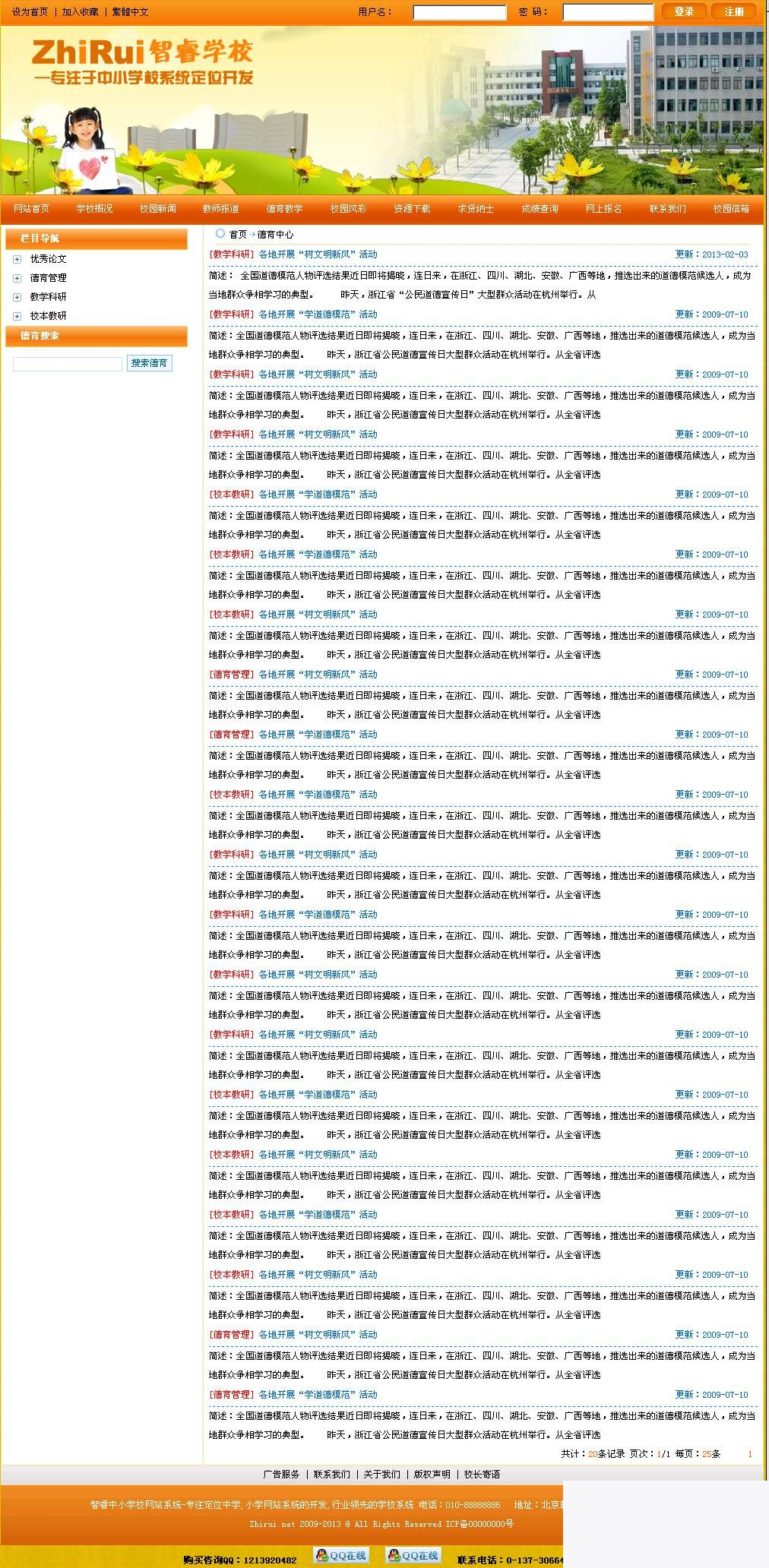Focus the 用户名 username field

459,12
